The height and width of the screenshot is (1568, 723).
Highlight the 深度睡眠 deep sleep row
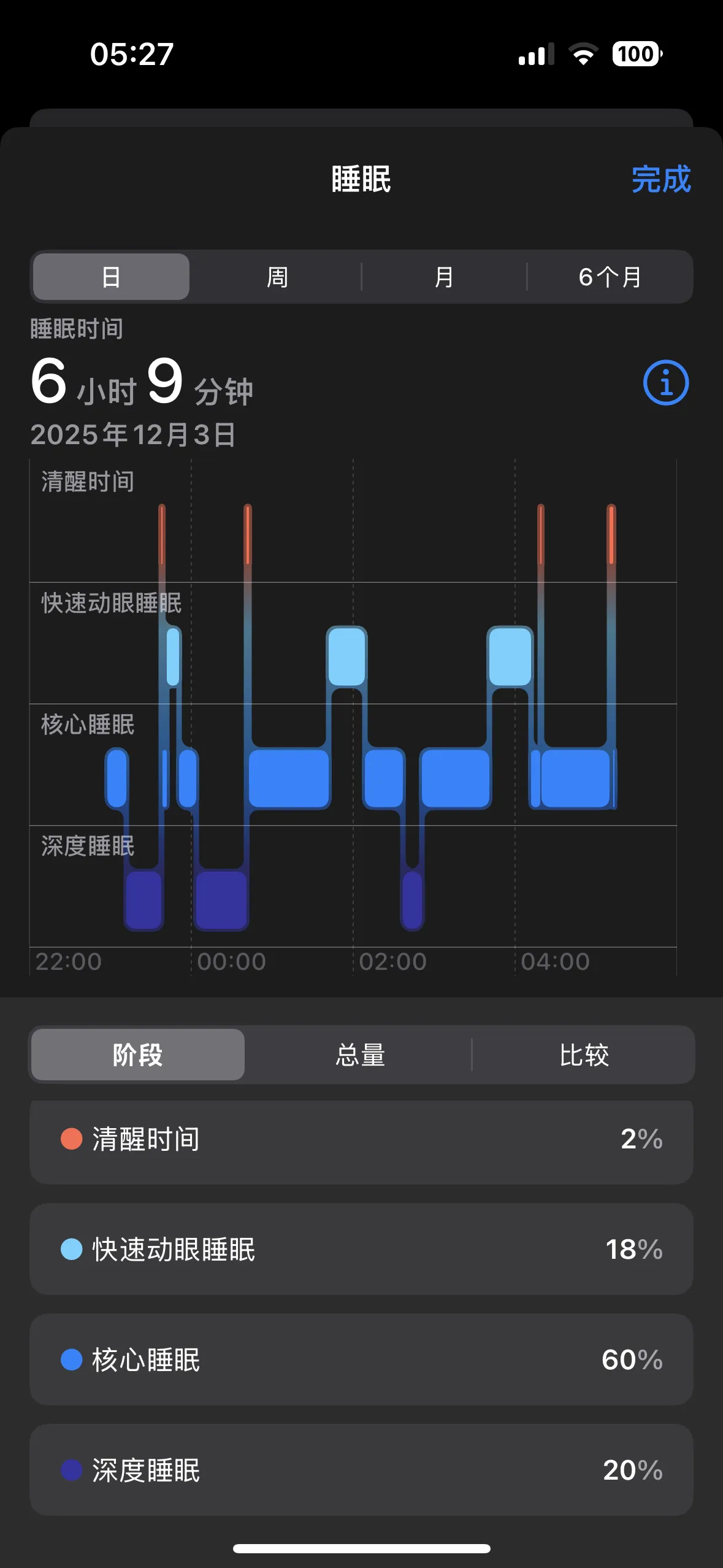[361, 1470]
